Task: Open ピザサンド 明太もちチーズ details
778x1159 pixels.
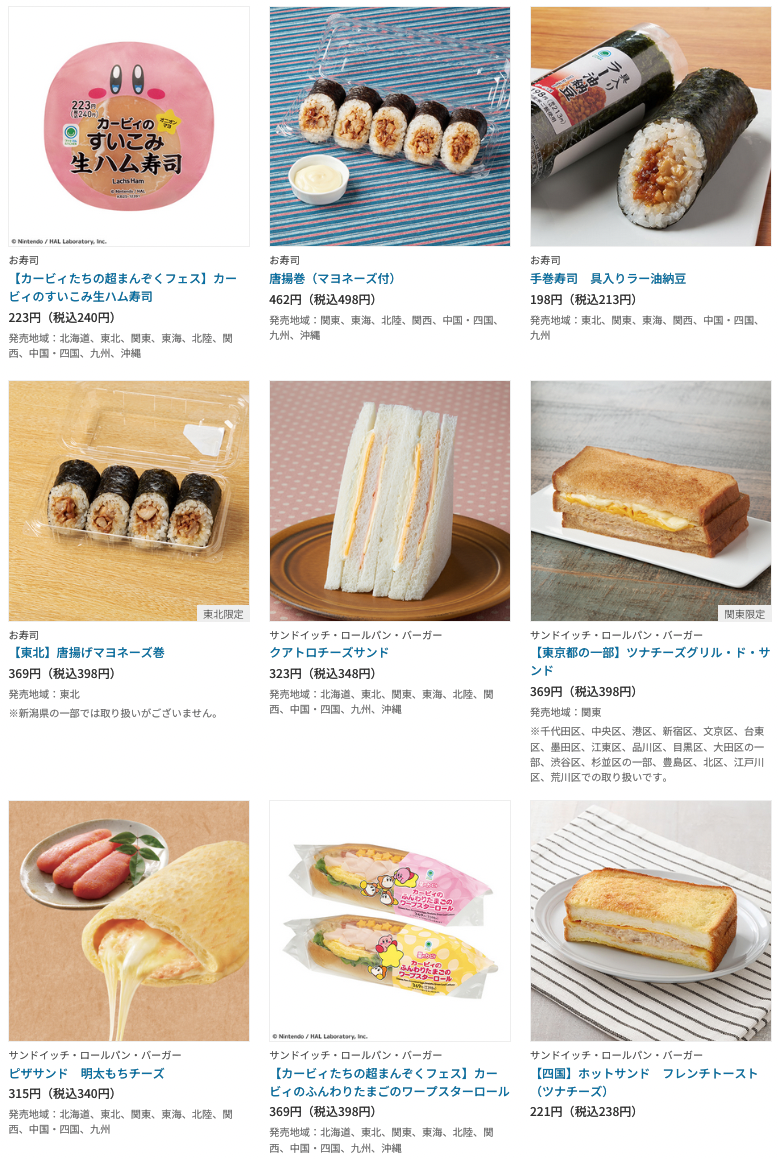Action: coord(86,1073)
